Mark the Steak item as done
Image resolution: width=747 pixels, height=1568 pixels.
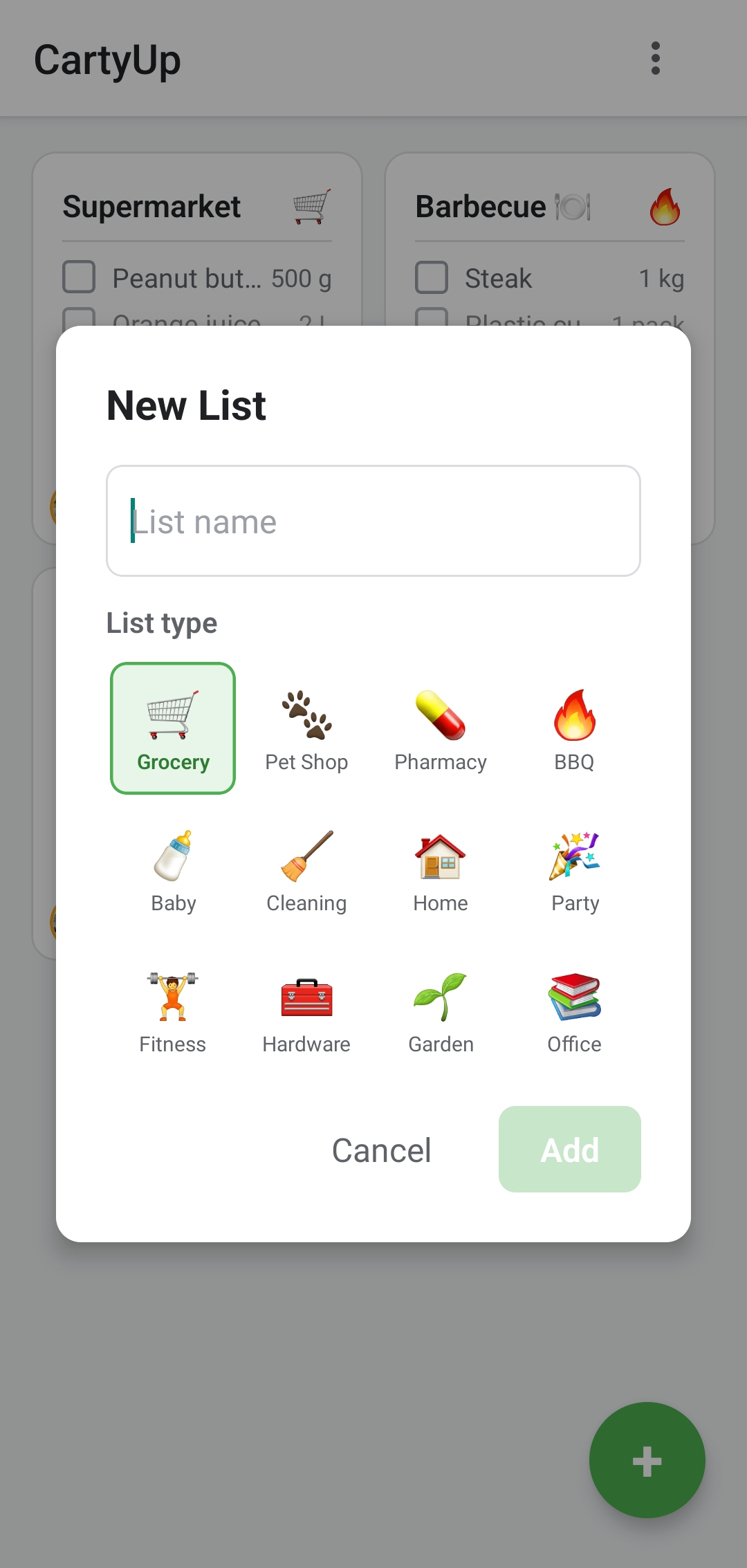432,277
